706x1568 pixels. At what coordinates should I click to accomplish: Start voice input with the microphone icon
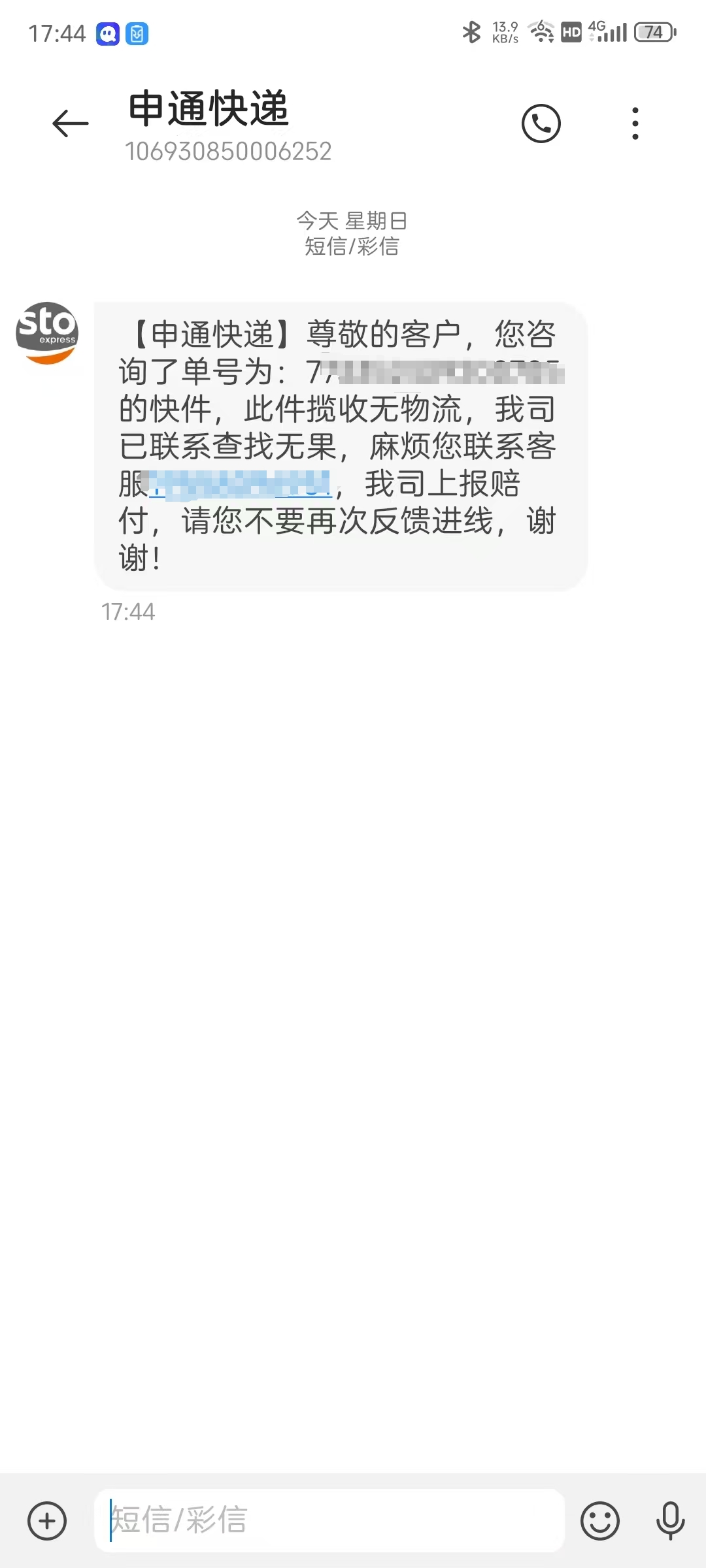coord(670,1521)
